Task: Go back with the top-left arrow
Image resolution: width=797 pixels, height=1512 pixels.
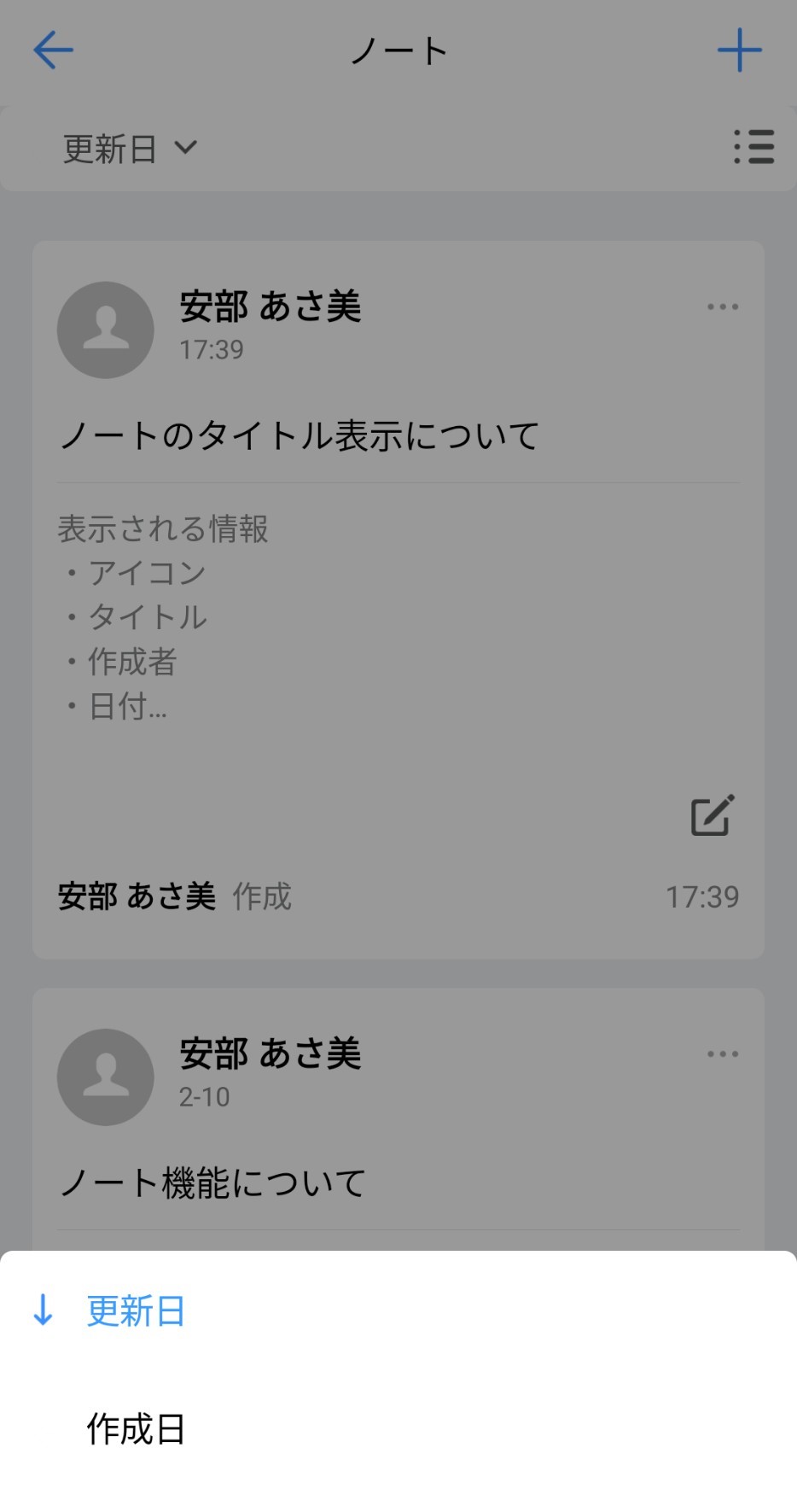Action: click(x=53, y=50)
